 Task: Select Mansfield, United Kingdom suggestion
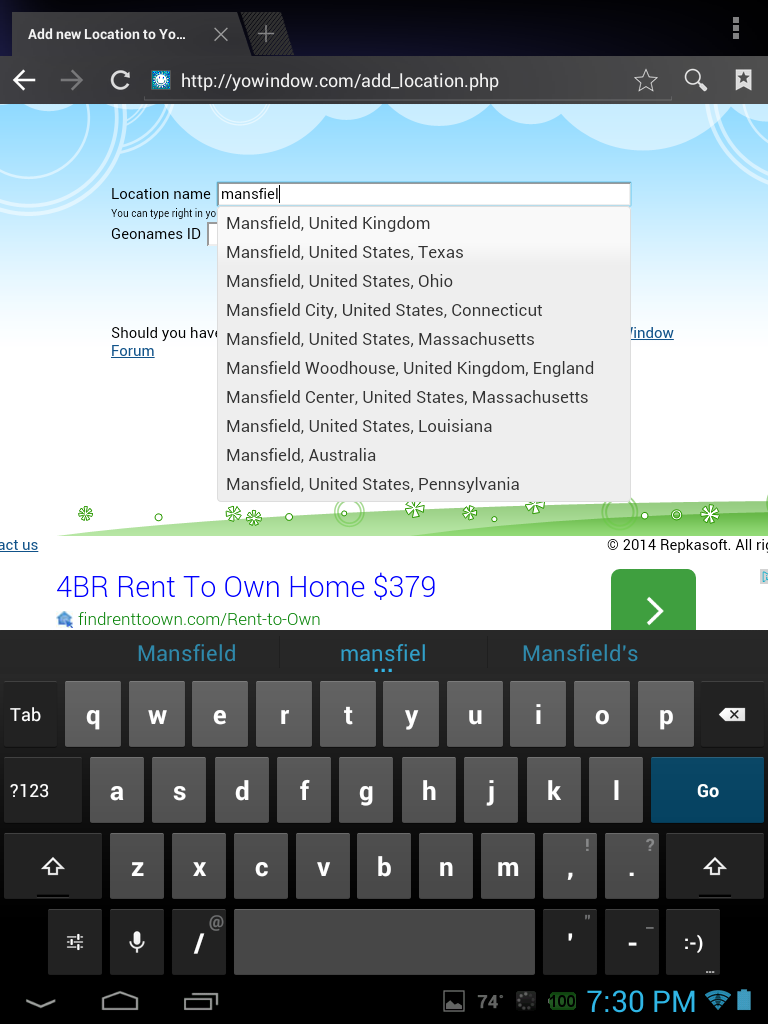pyautogui.click(x=328, y=223)
